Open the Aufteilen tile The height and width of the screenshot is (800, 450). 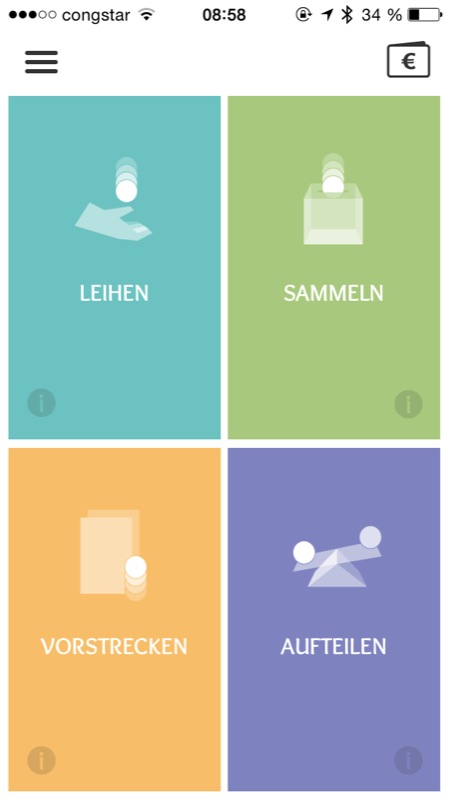(x=334, y=619)
